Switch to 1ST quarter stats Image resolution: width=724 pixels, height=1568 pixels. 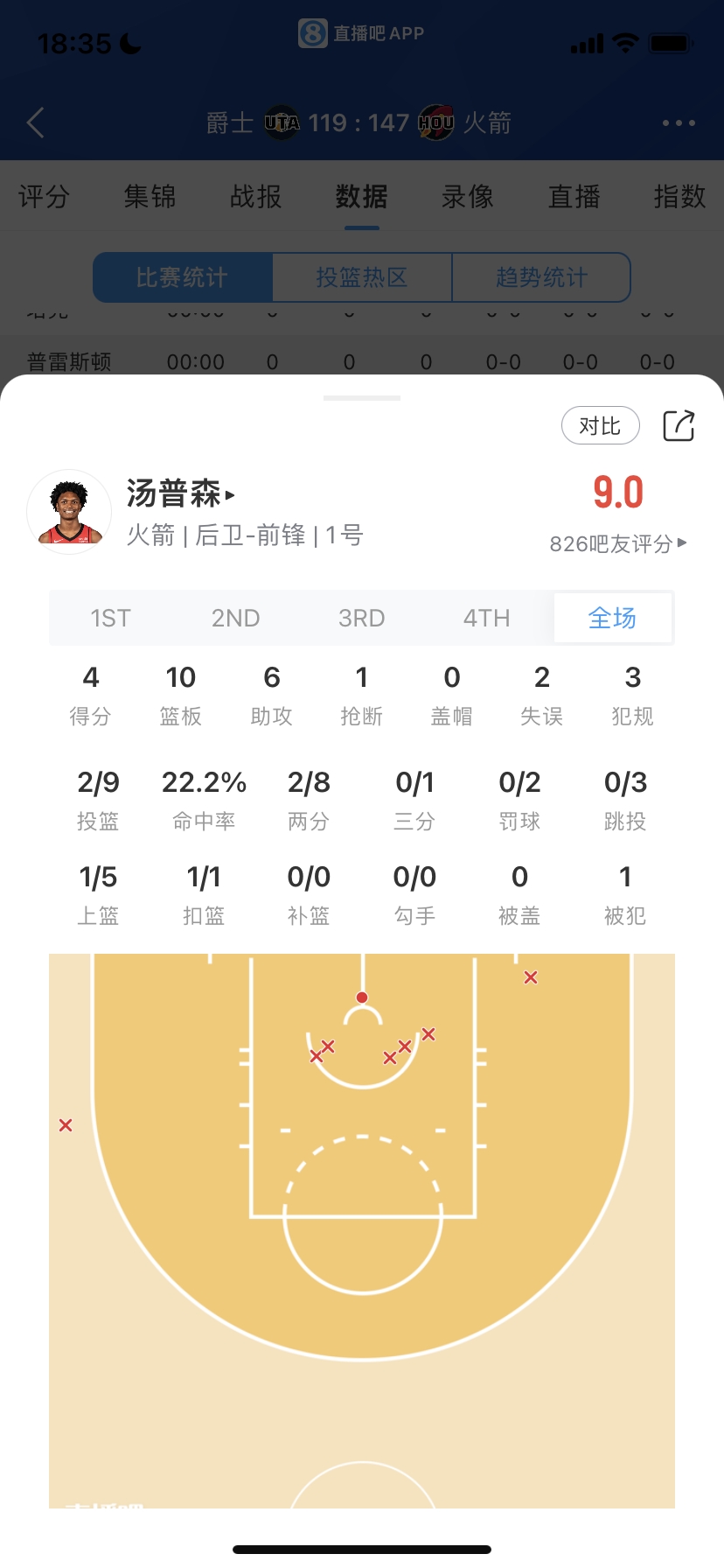pos(110,619)
